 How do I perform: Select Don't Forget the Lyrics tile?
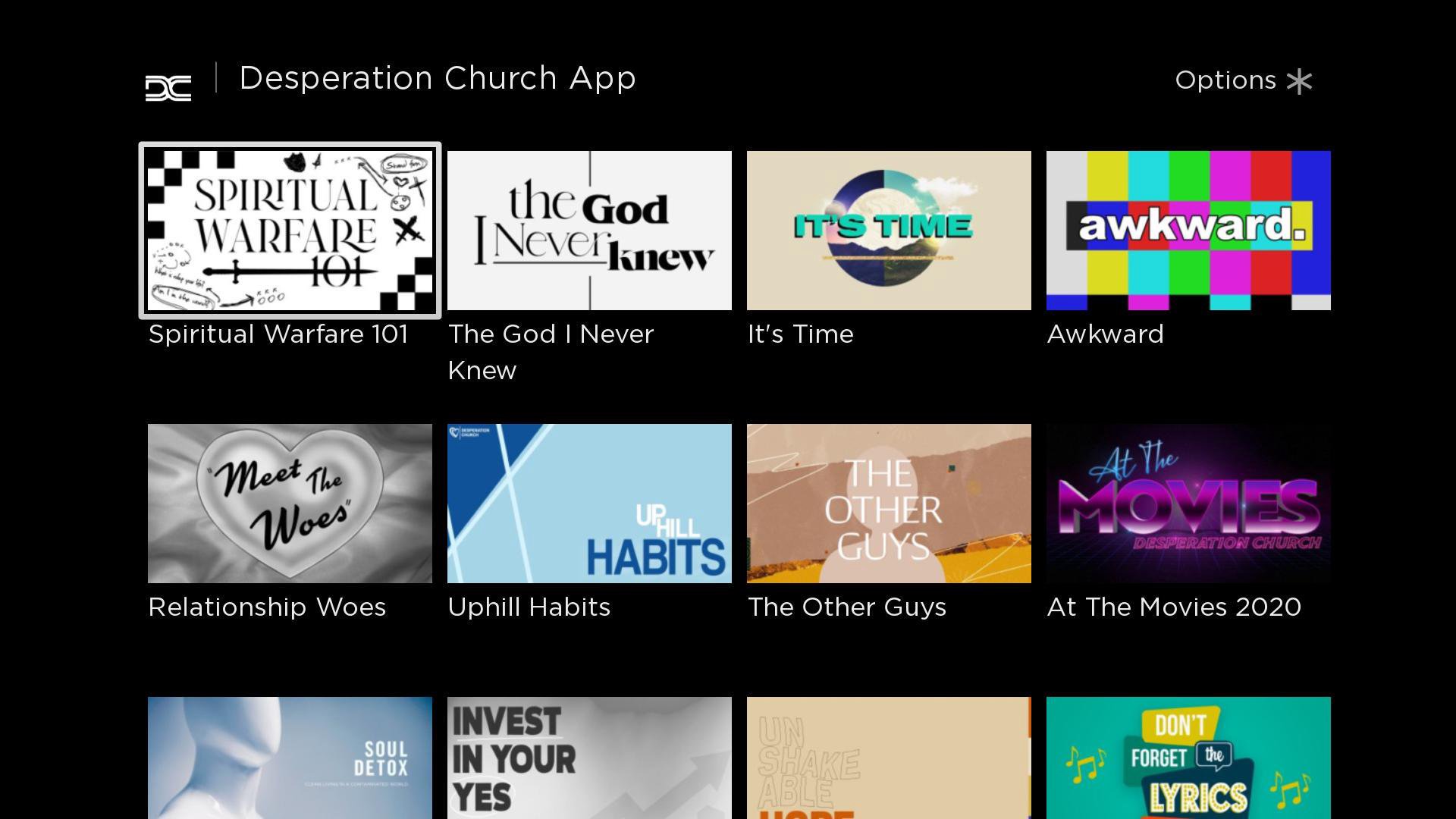(x=1188, y=758)
